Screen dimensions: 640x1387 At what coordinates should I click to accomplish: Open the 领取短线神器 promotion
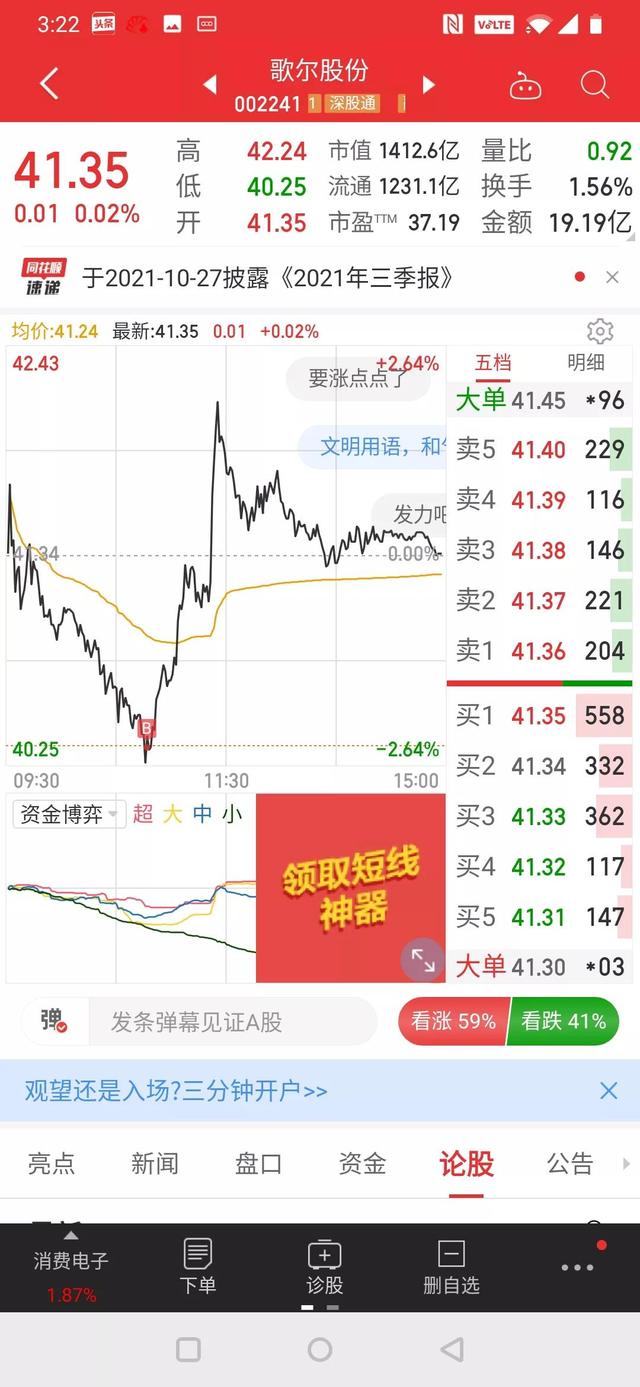(351, 888)
